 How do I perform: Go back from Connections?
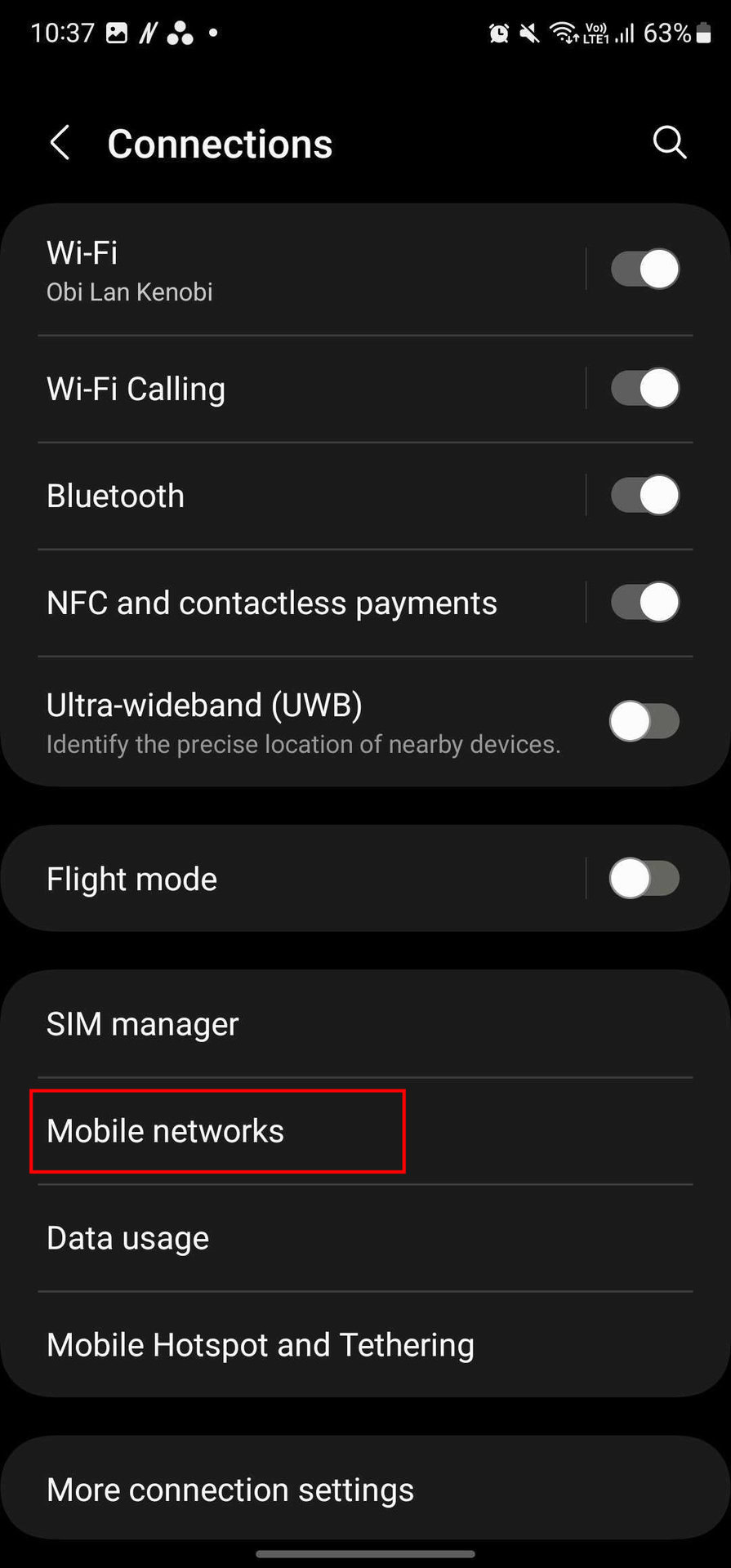[60, 143]
